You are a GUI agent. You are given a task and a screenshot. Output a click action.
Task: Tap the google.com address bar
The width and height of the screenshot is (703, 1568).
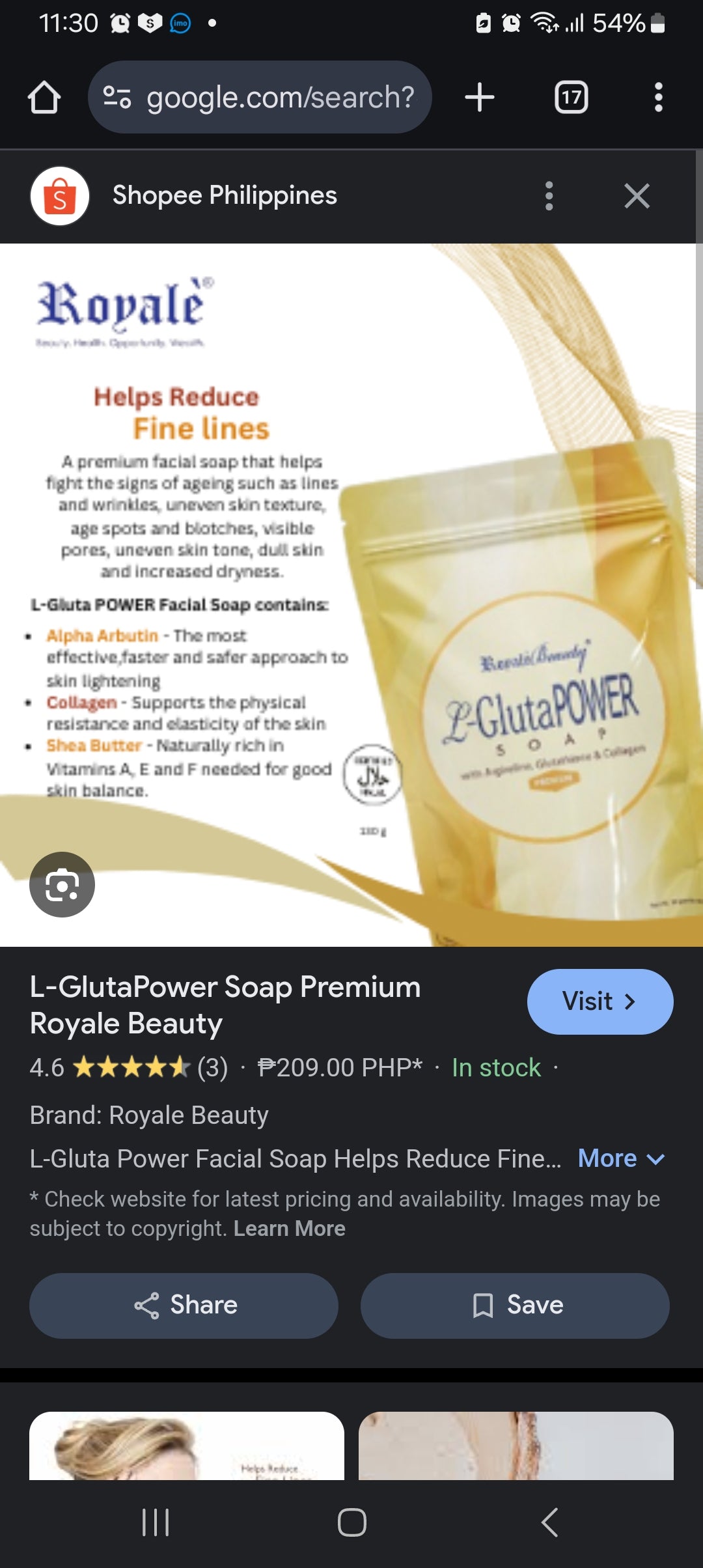pos(260,98)
